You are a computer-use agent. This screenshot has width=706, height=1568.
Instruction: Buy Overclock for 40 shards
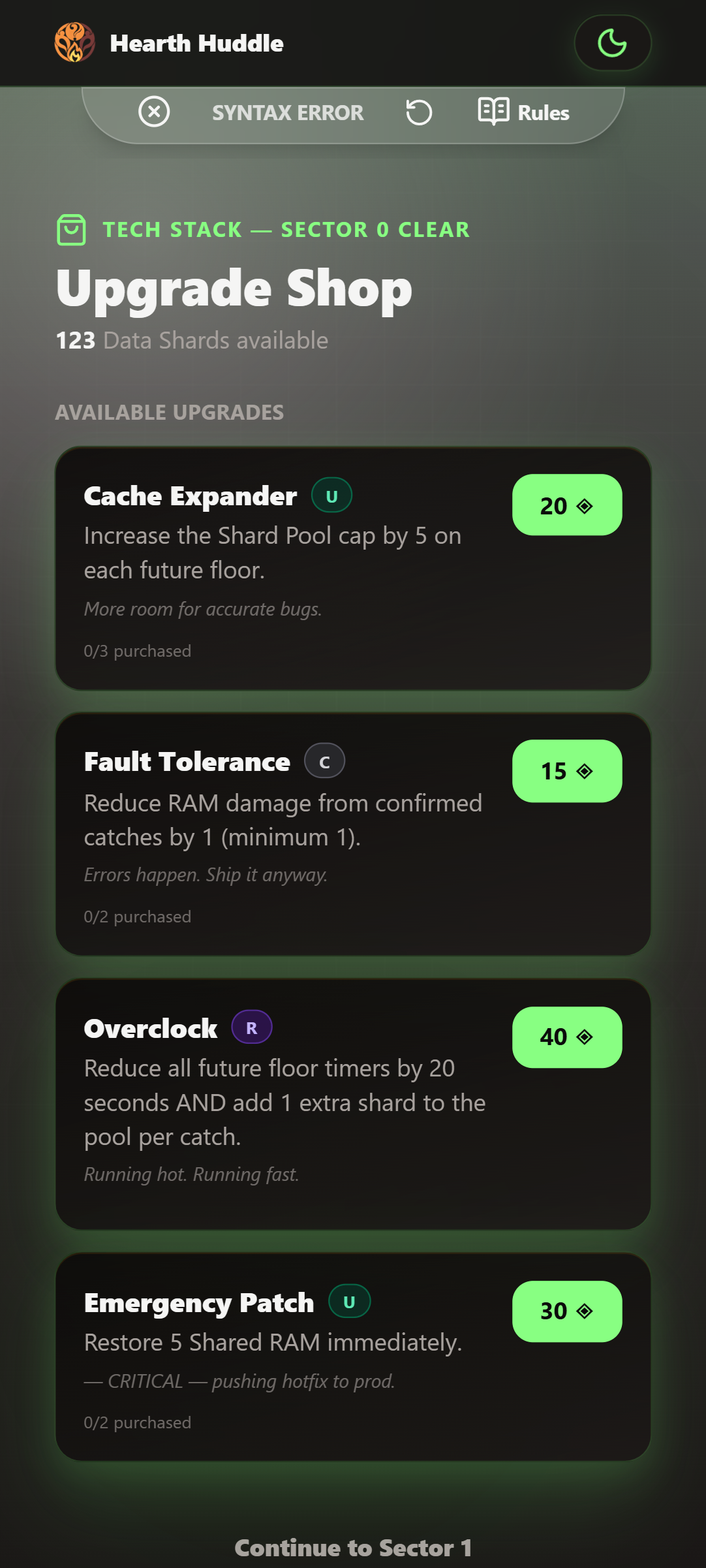(566, 1037)
